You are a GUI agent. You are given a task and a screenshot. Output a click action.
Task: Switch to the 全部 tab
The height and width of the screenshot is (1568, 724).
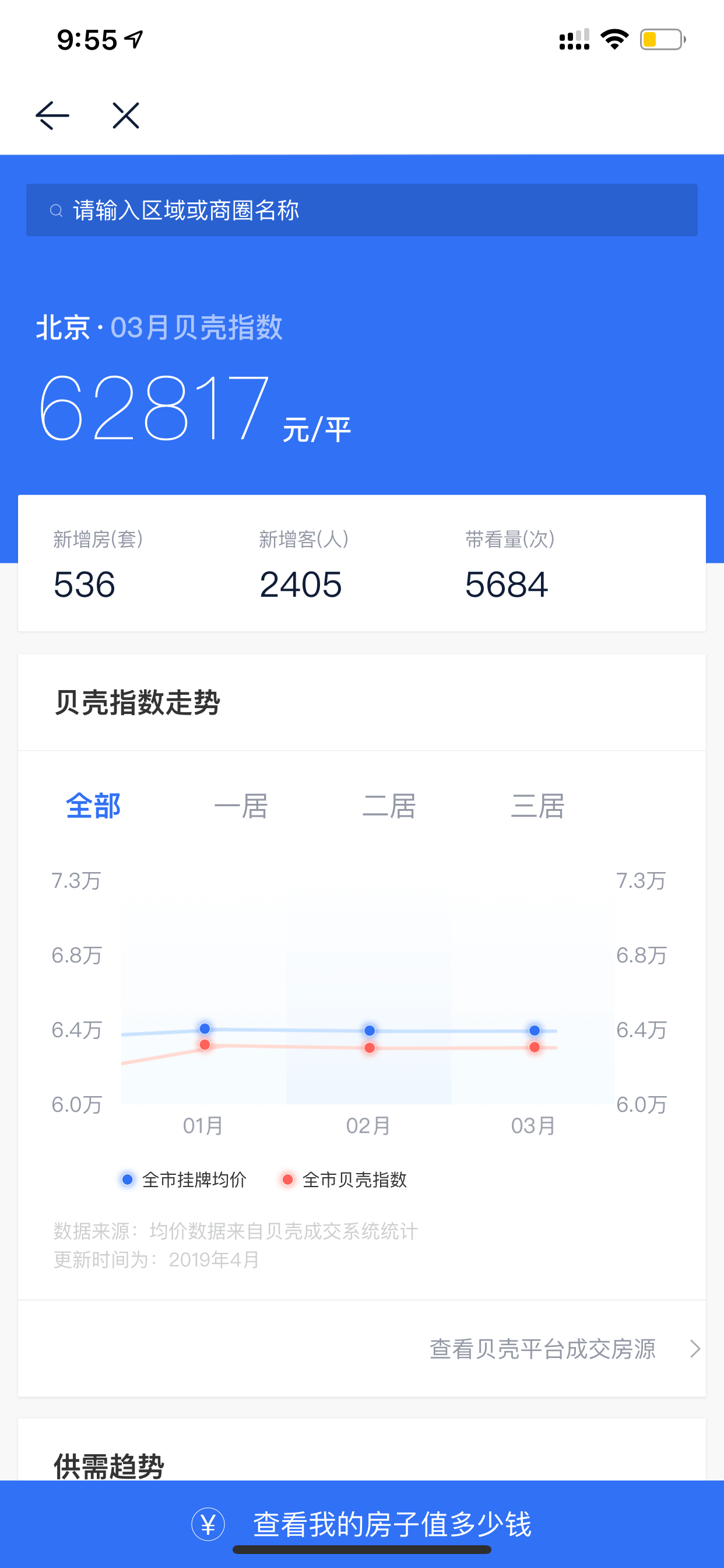coord(94,806)
